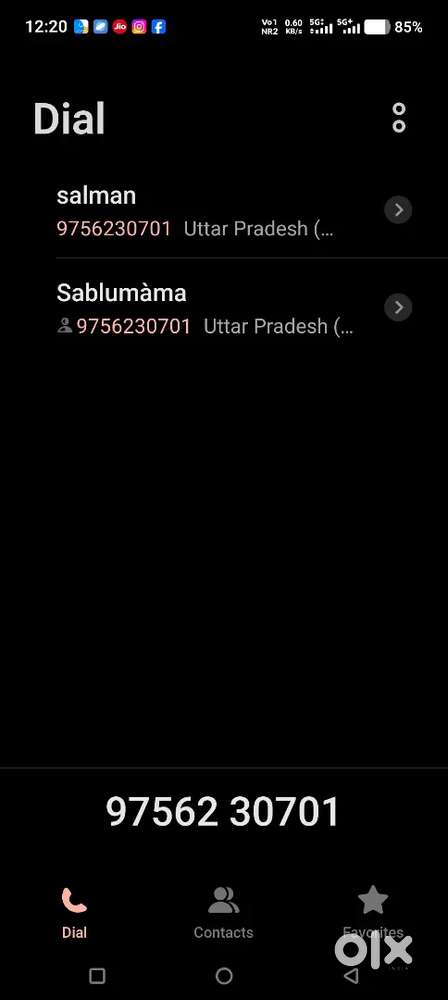Go to the system home screen
The height and width of the screenshot is (1000, 448).
pyautogui.click(x=224, y=976)
